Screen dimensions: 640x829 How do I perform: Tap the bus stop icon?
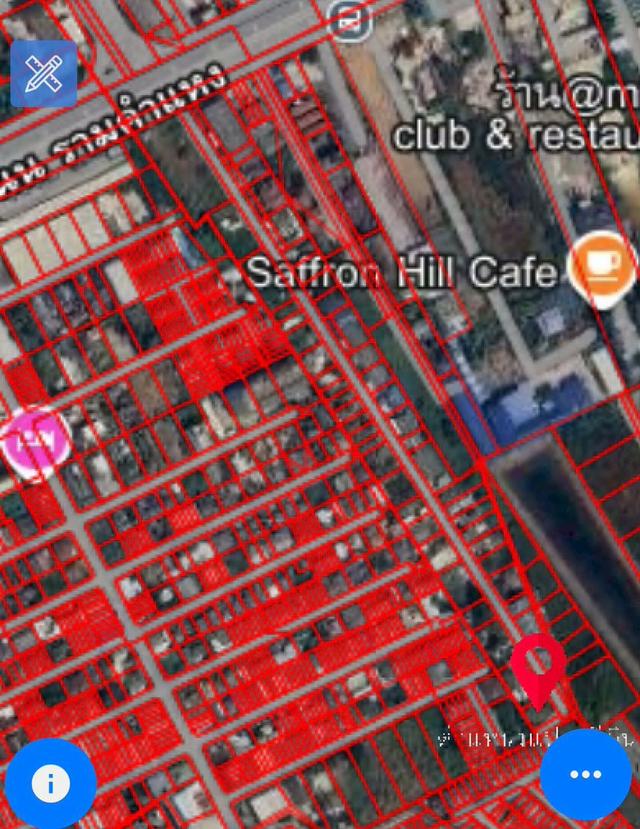point(351,17)
